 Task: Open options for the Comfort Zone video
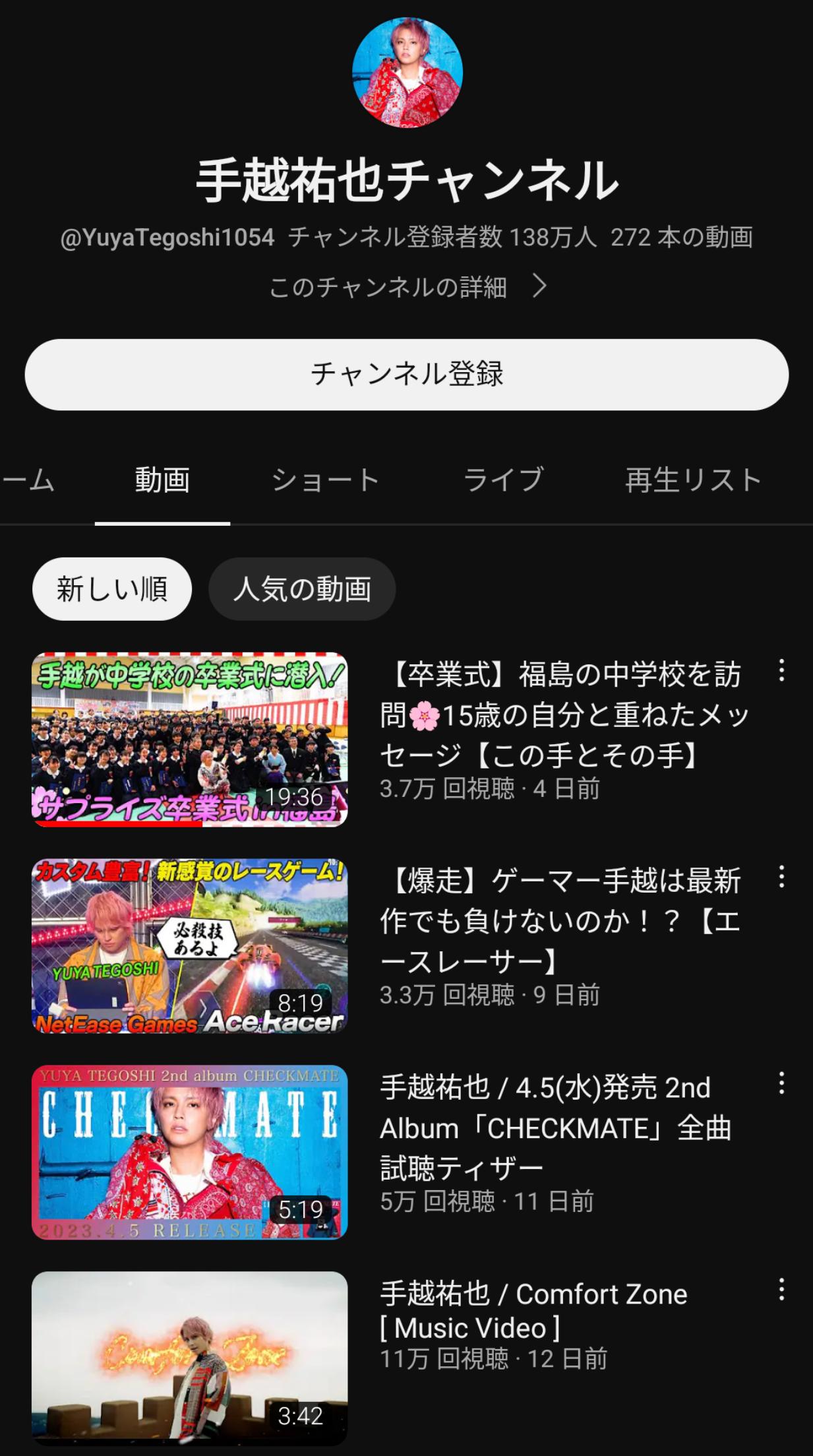point(781,1289)
